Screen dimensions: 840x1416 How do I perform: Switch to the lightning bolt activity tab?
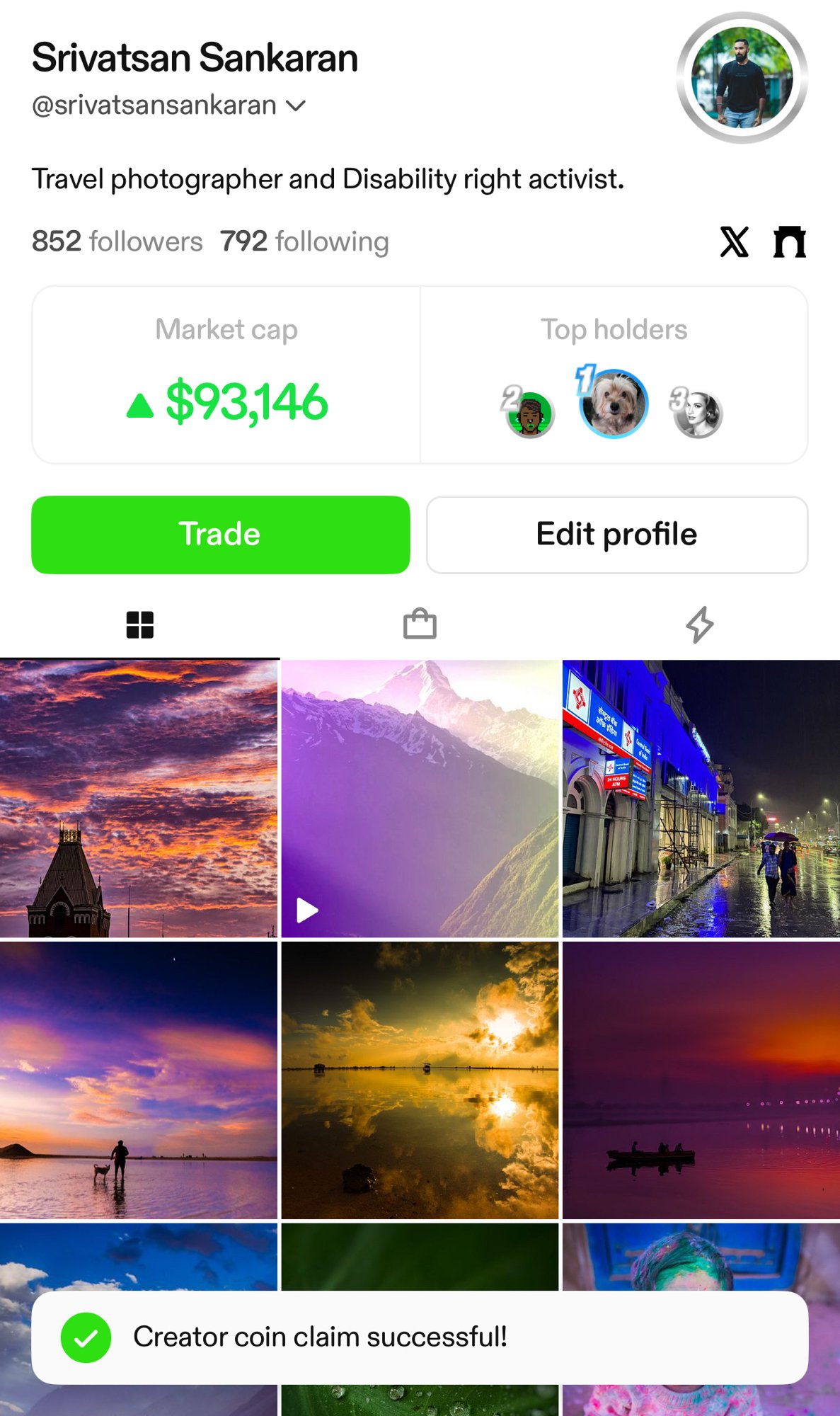point(699,624)
